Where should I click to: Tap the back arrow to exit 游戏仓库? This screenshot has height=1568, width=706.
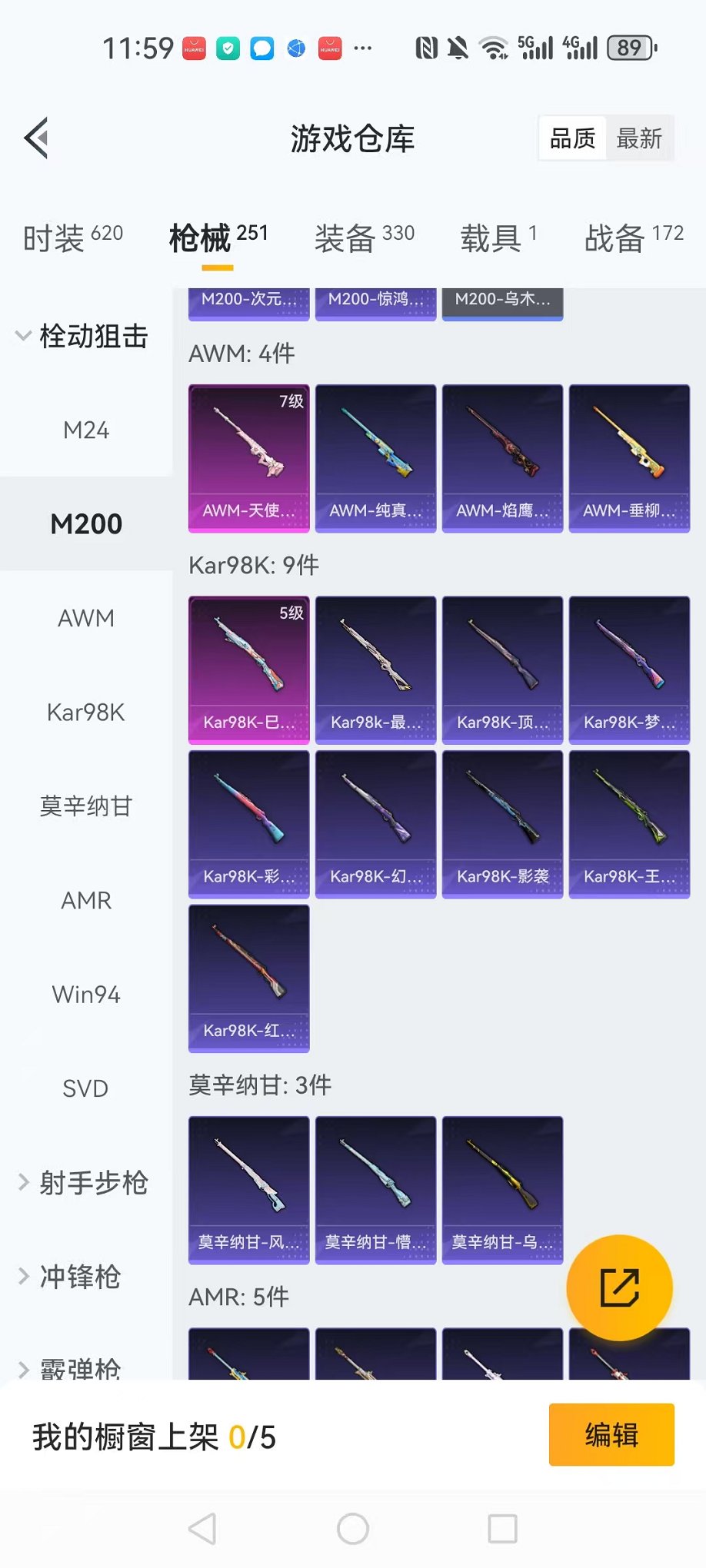click(x=35, y=138)
